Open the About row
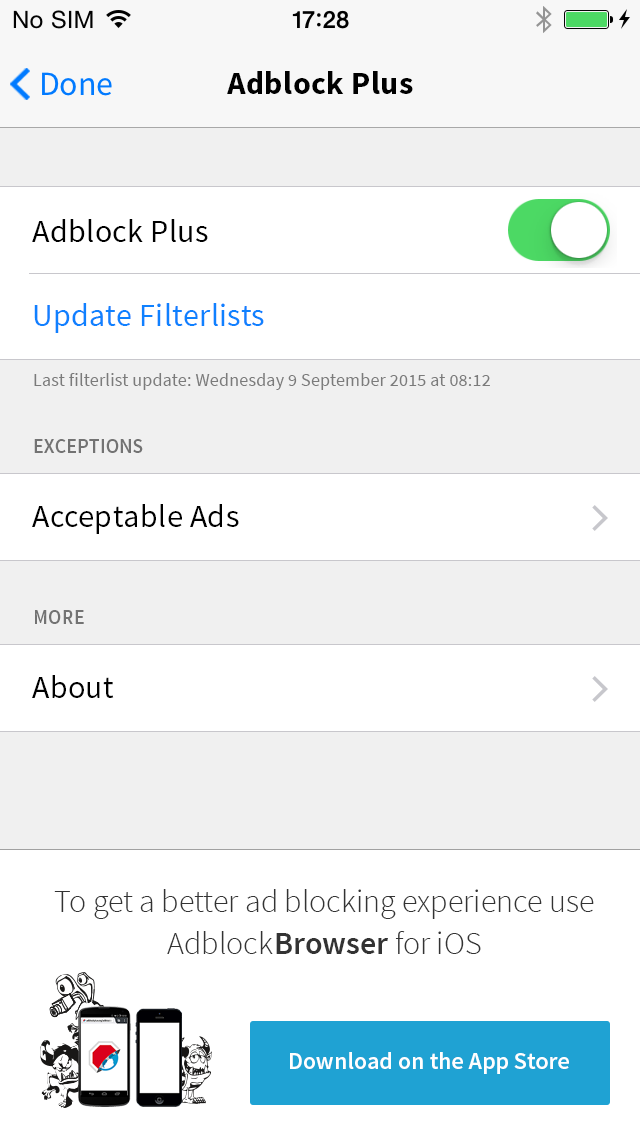 (x=320, y=688)
